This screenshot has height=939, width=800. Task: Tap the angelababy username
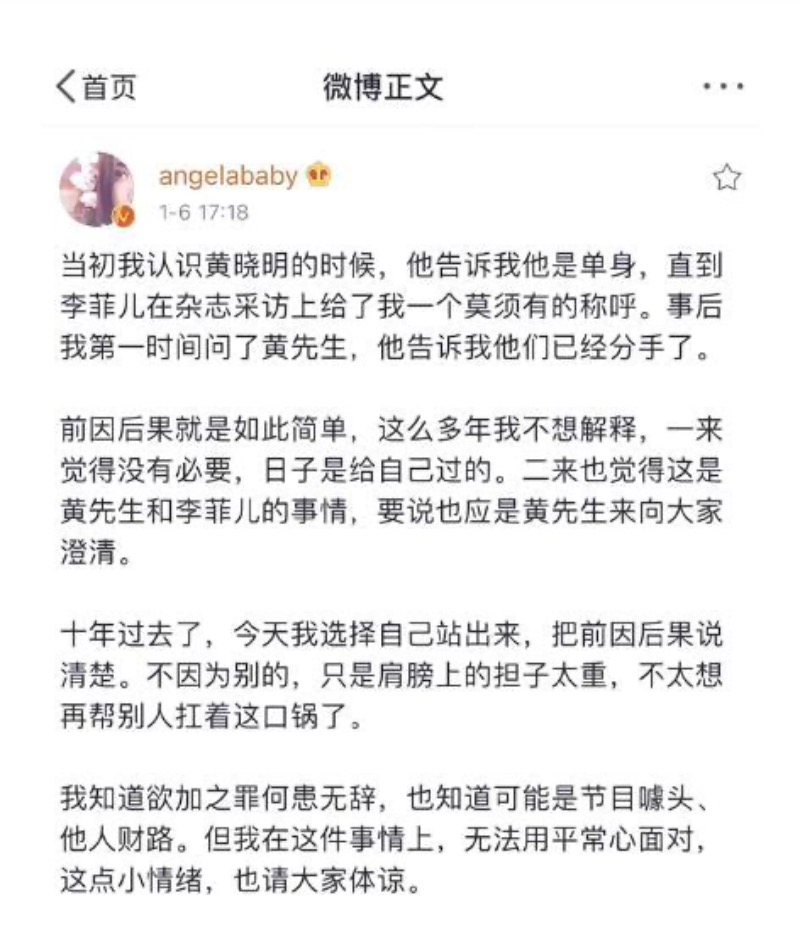228,176
